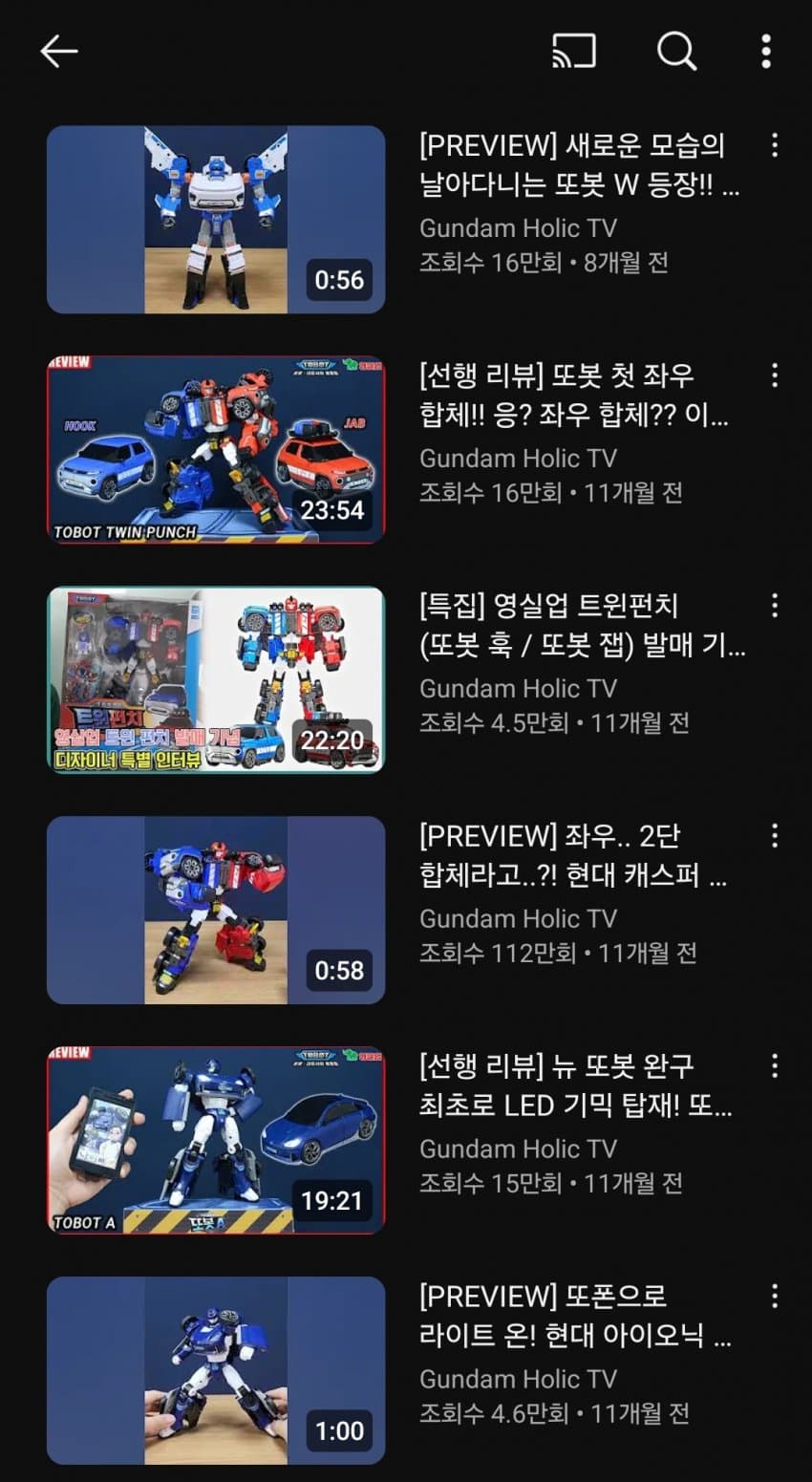Play the 19:21 Tobot A LED review
This screenshot has height=1482, width=812.
[x=216, y=1140]
